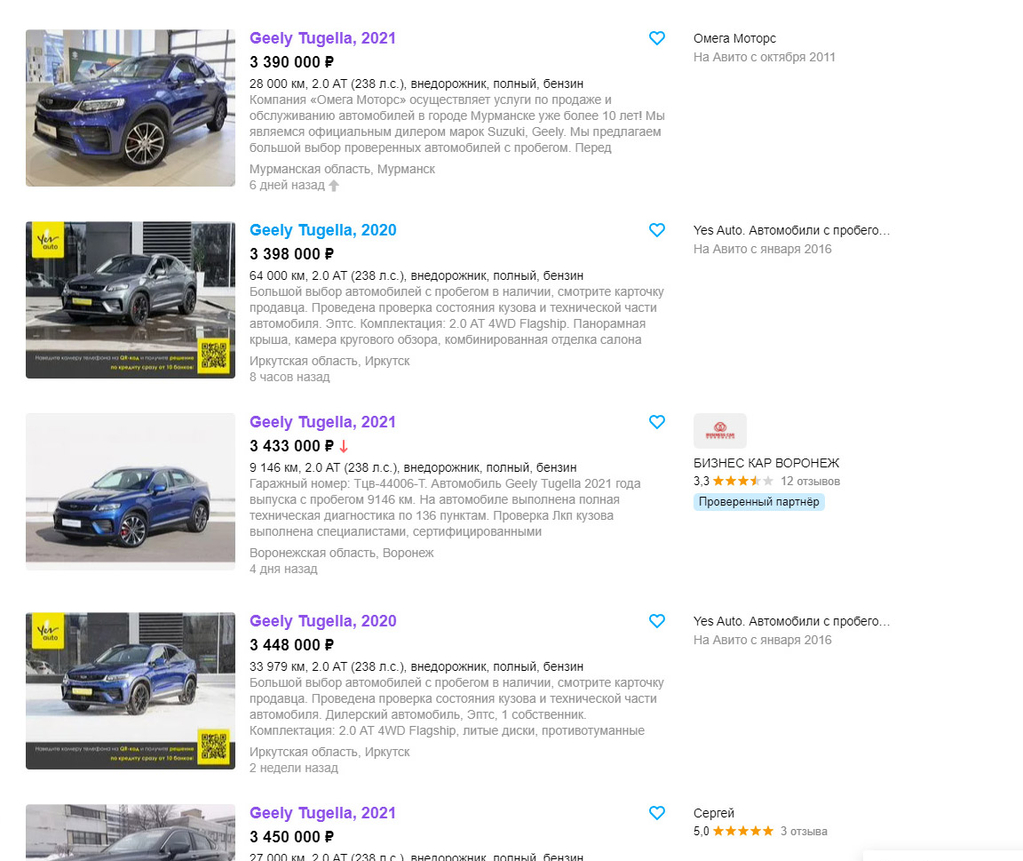
Task: Add 3 390 000 ₽ Tugella to favorites
Action: (657, 38)
